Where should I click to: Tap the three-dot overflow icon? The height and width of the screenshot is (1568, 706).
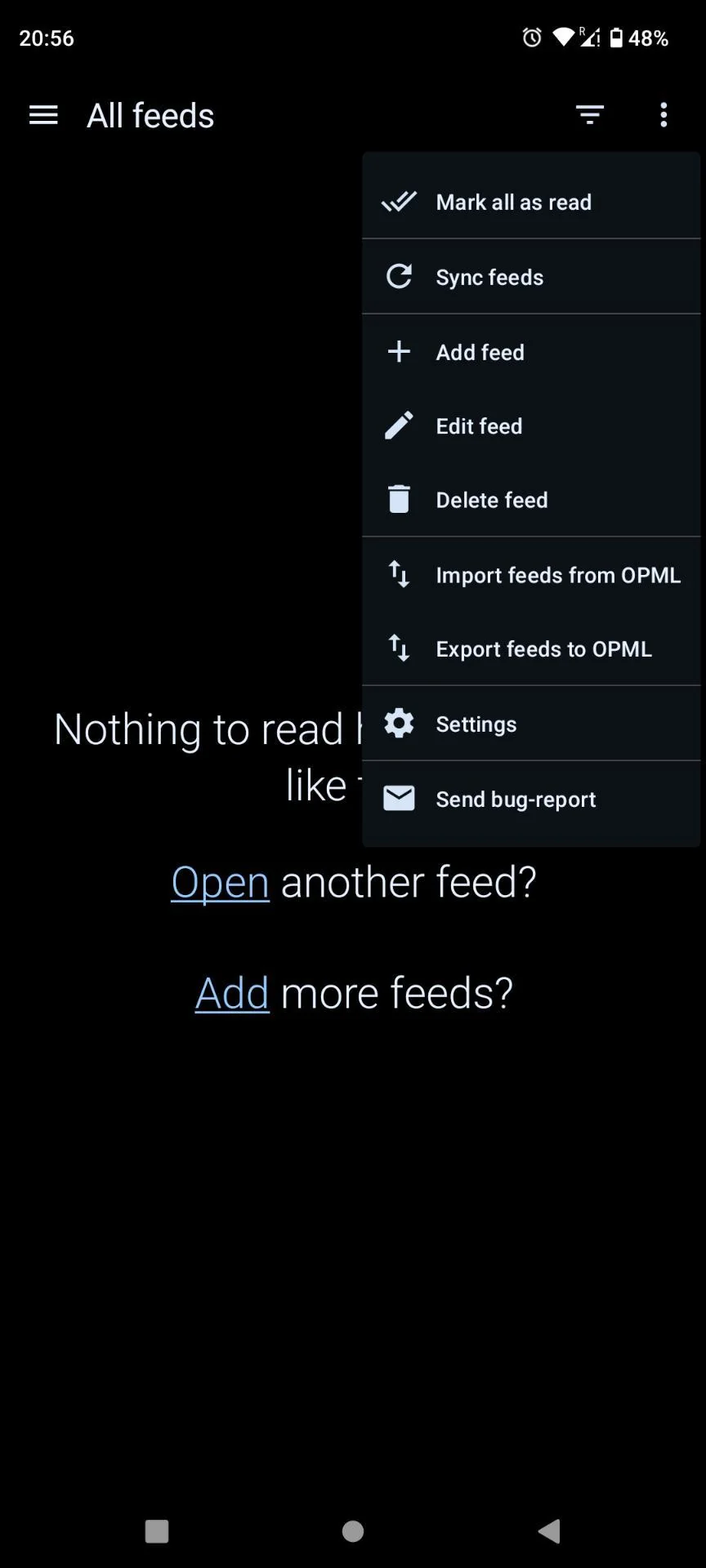[664, 115]
